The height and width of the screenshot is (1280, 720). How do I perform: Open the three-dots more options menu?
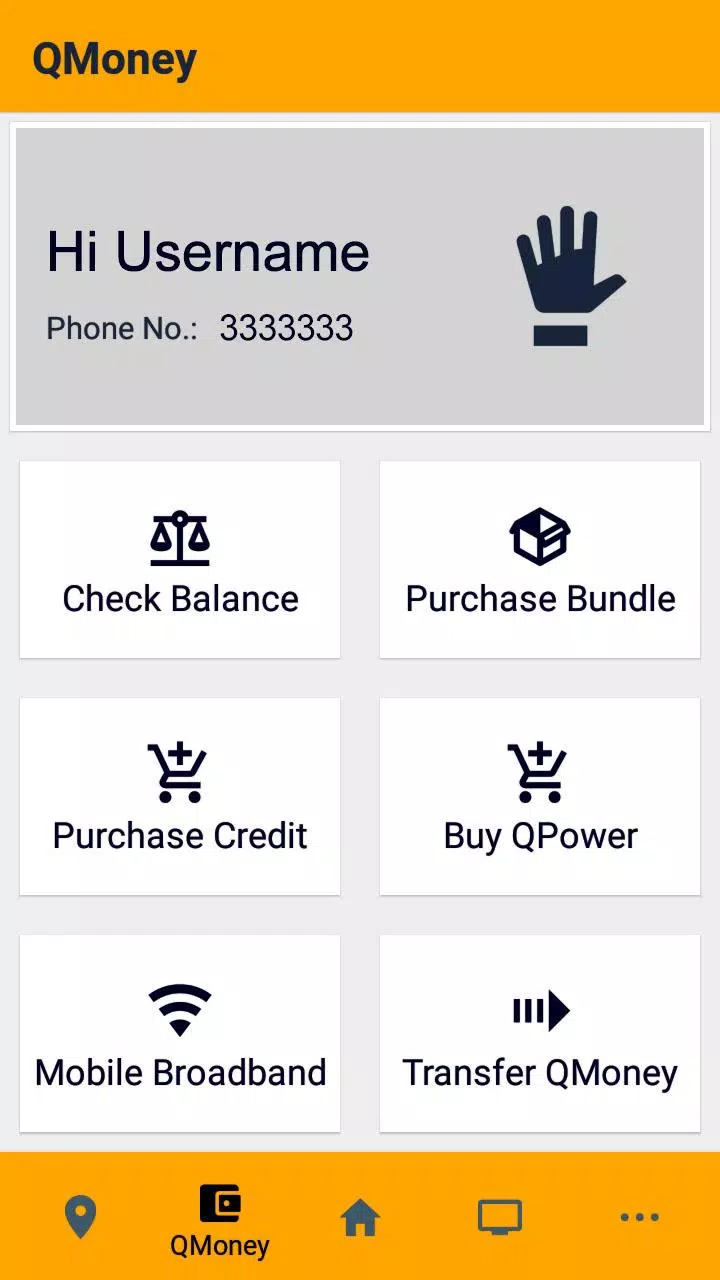[x=638, y=1217]
